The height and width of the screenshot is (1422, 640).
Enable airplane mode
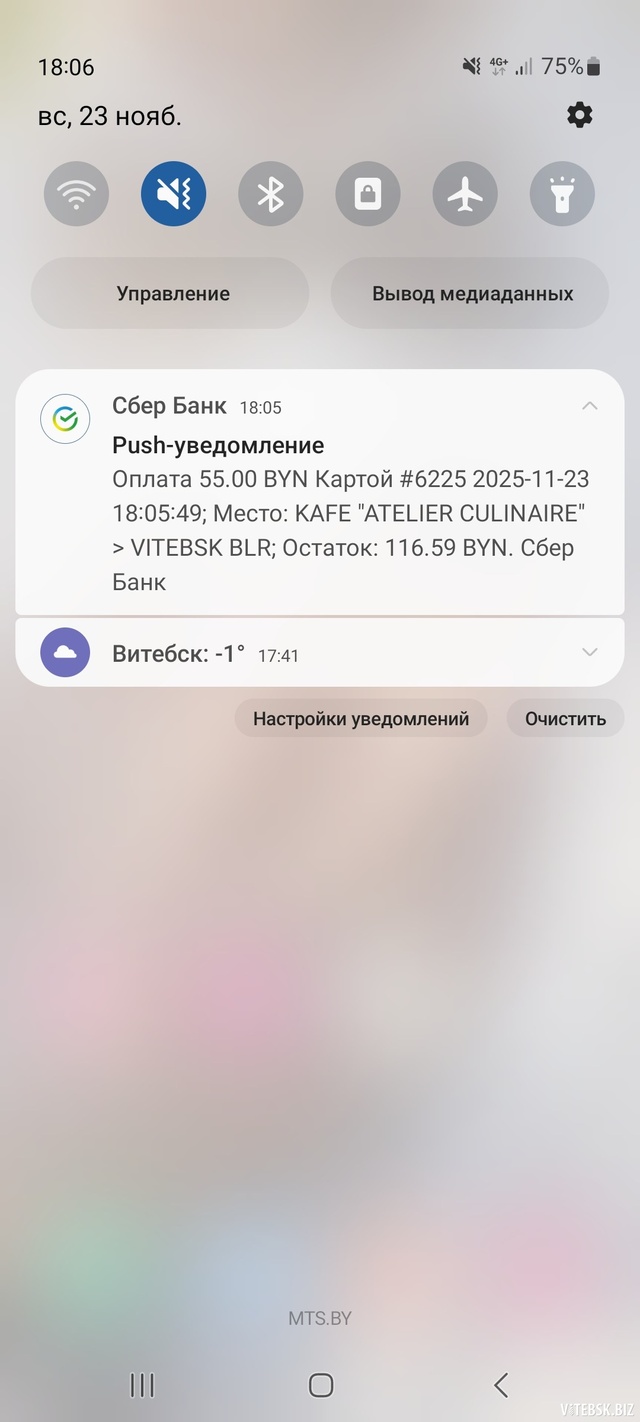click(465, 194)
